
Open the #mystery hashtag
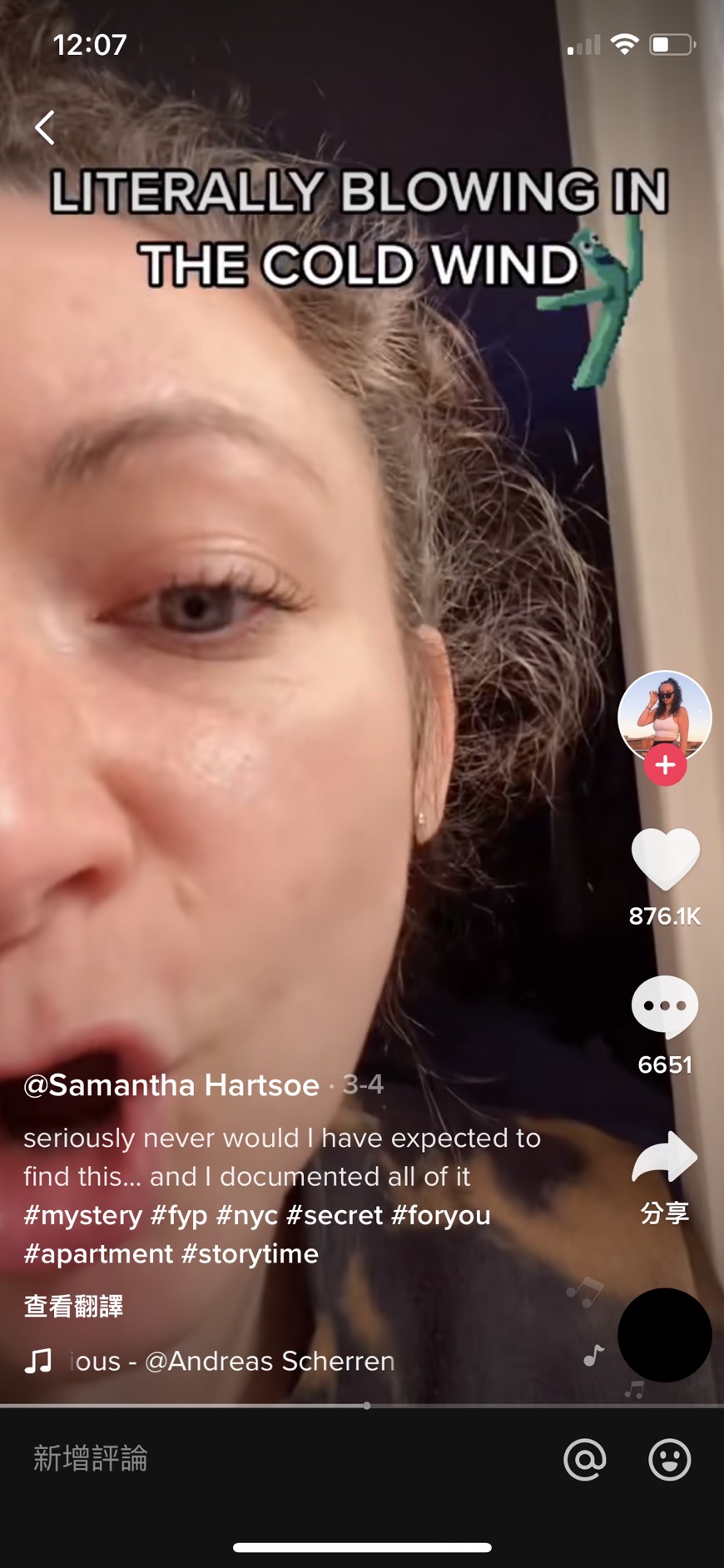click(82, 1215)
